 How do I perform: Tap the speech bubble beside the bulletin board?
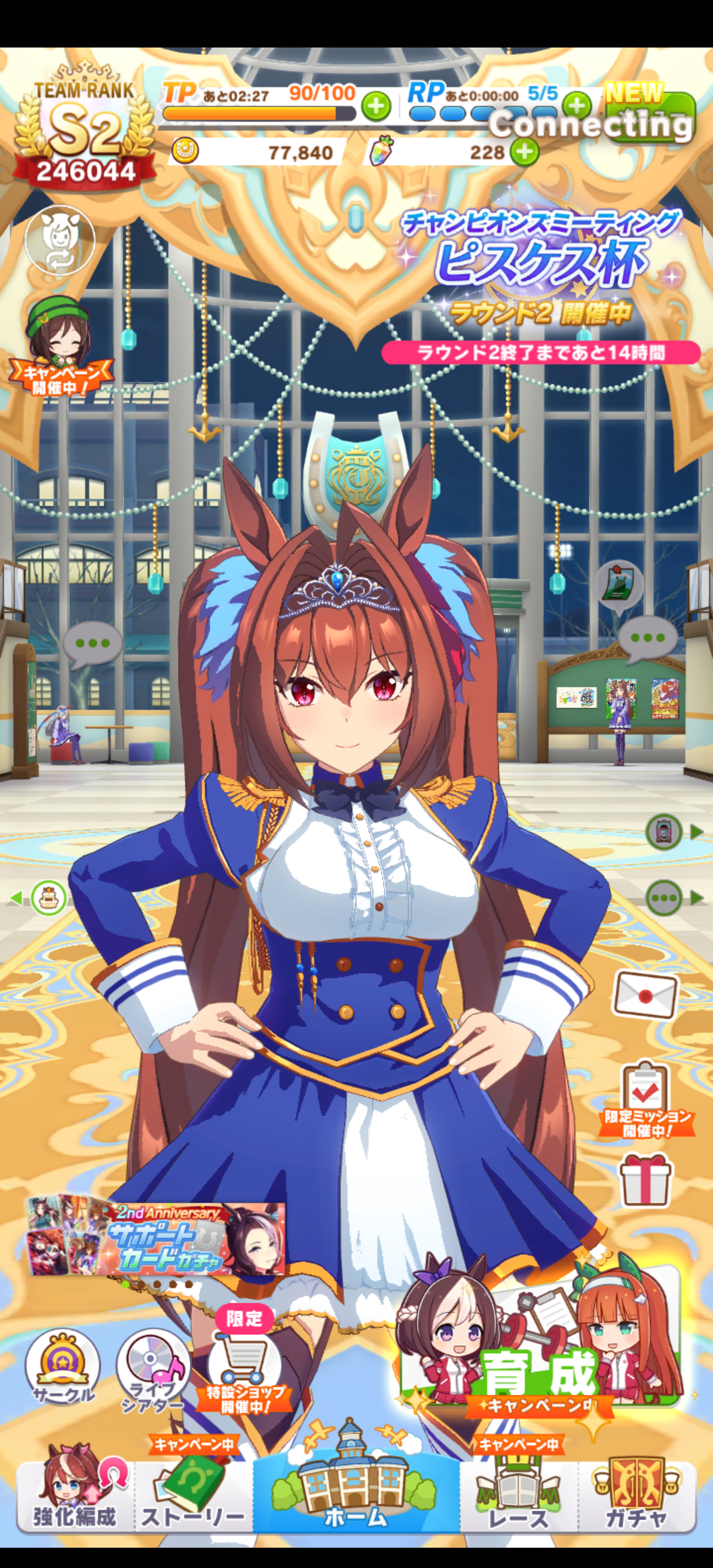(647, 638)
